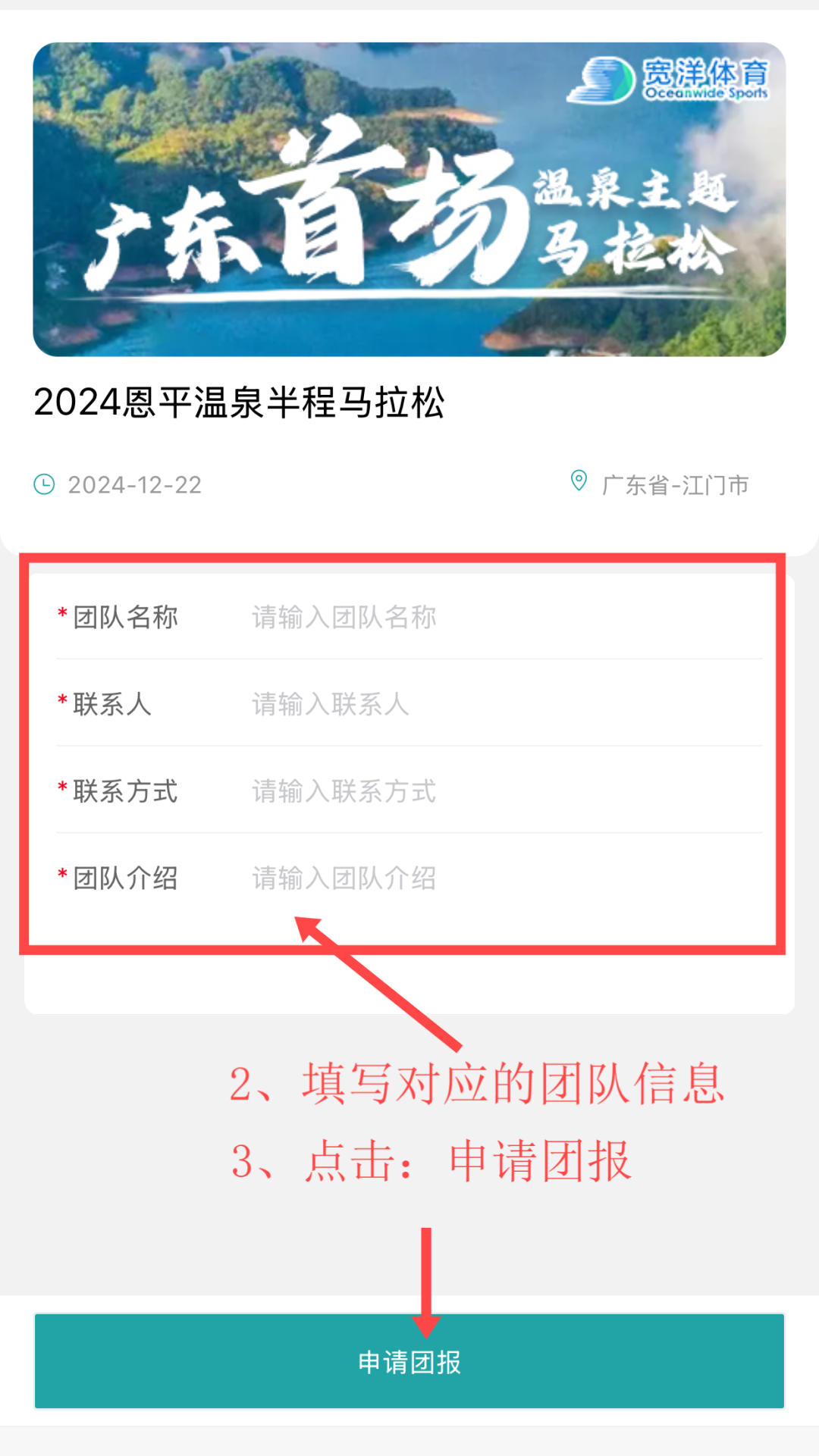
Task: Click the 联系人 field label
Action: (x=110, y=705)
